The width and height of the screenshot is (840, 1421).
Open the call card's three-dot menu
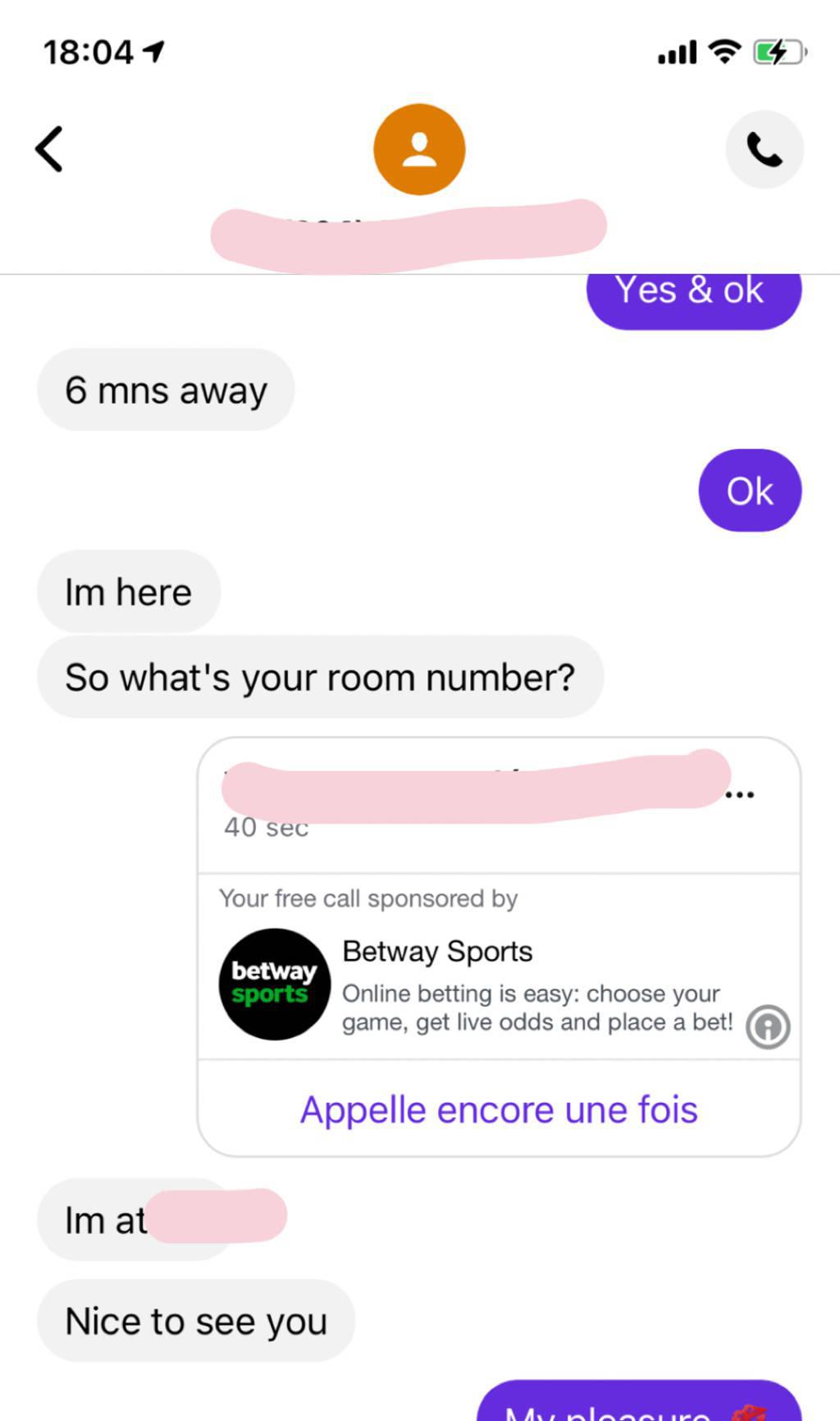740,794
